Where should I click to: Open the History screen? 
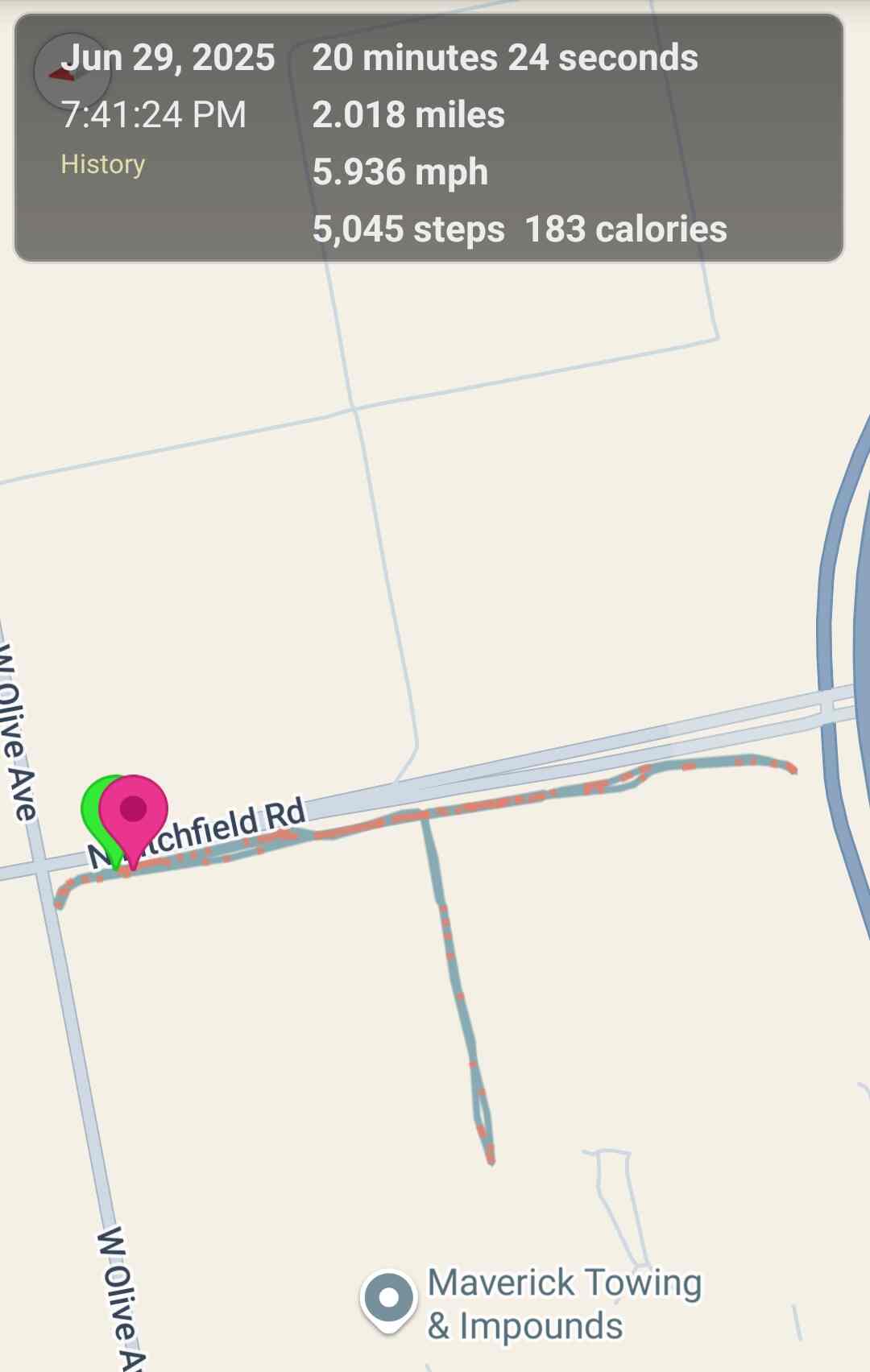click(x=103, y=164)
